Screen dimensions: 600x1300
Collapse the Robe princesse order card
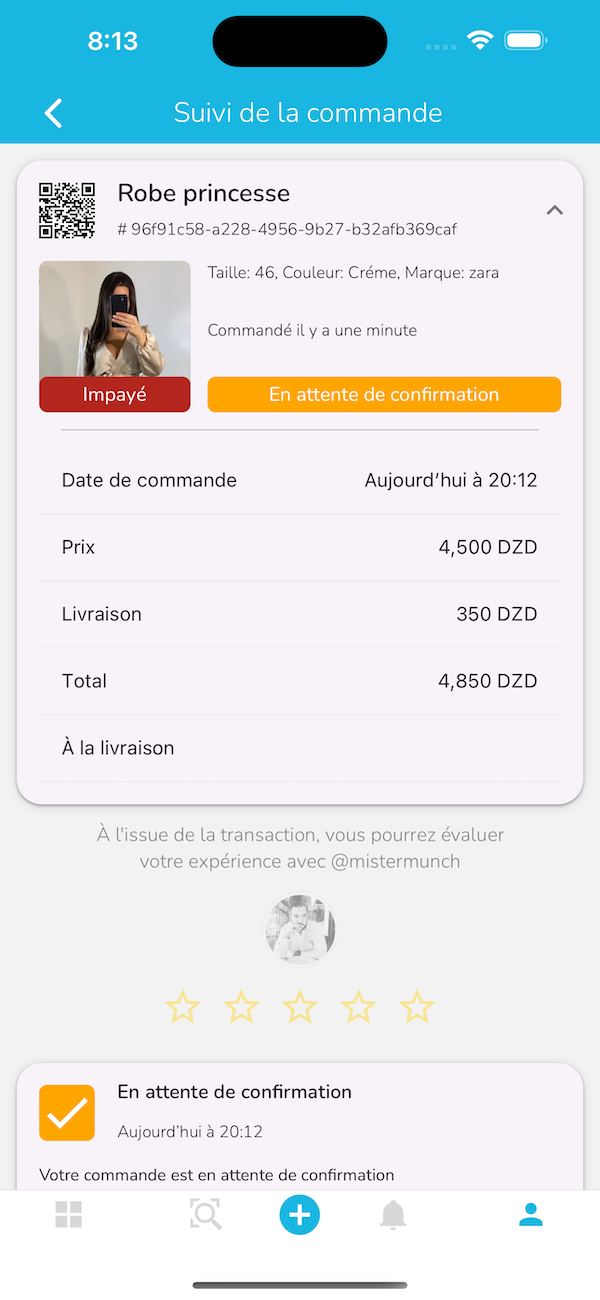point(555,210)
